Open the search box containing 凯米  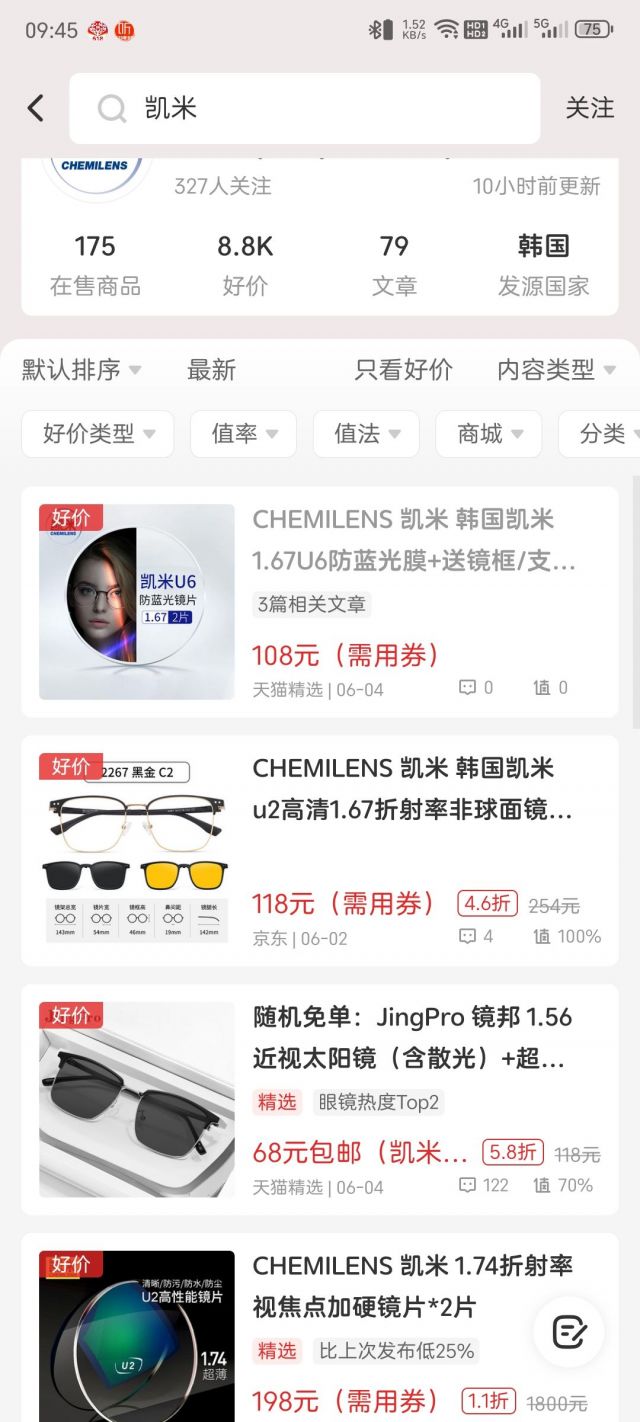[x=304, y=108]
